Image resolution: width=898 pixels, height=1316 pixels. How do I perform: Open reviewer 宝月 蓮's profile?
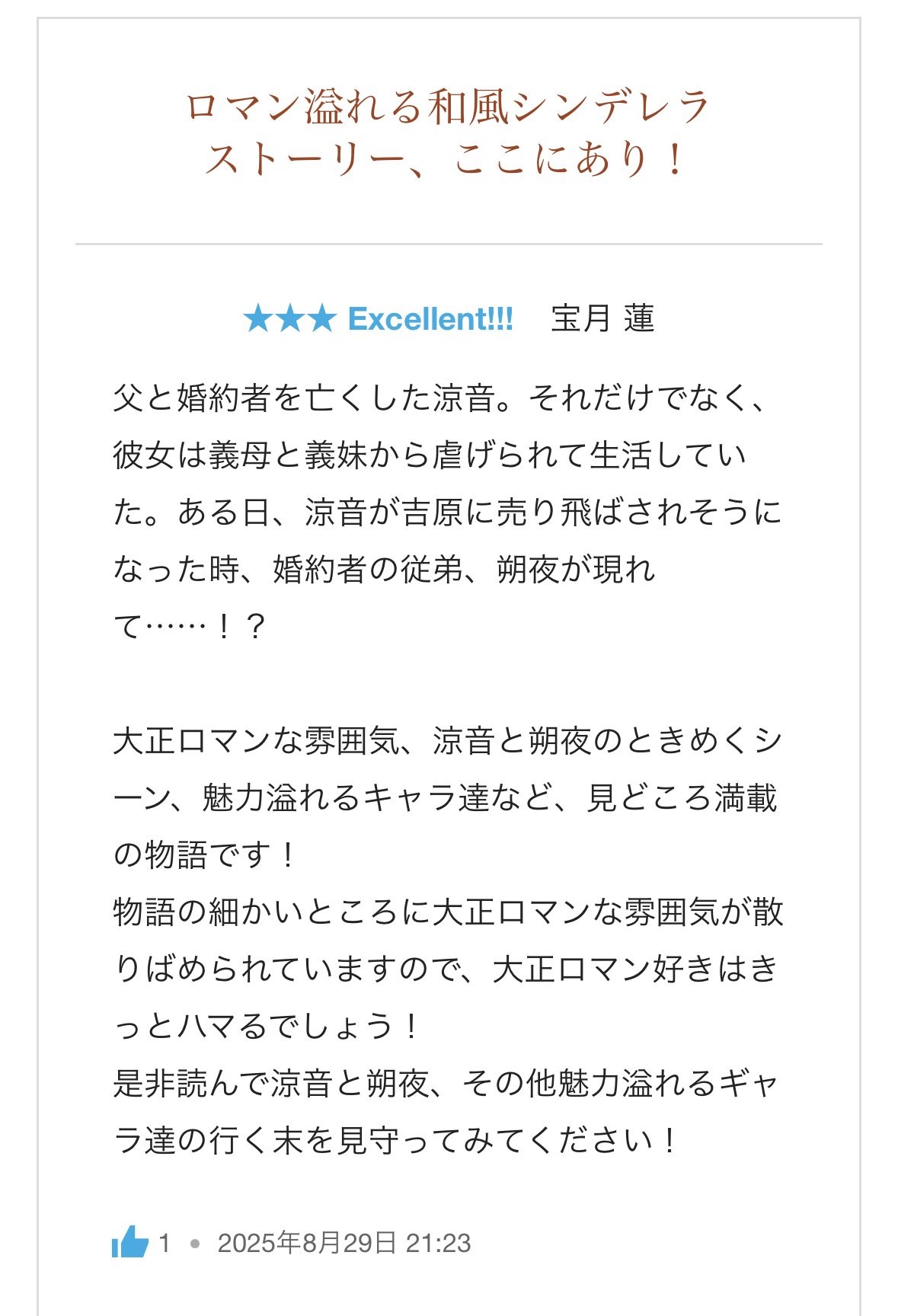602,318
